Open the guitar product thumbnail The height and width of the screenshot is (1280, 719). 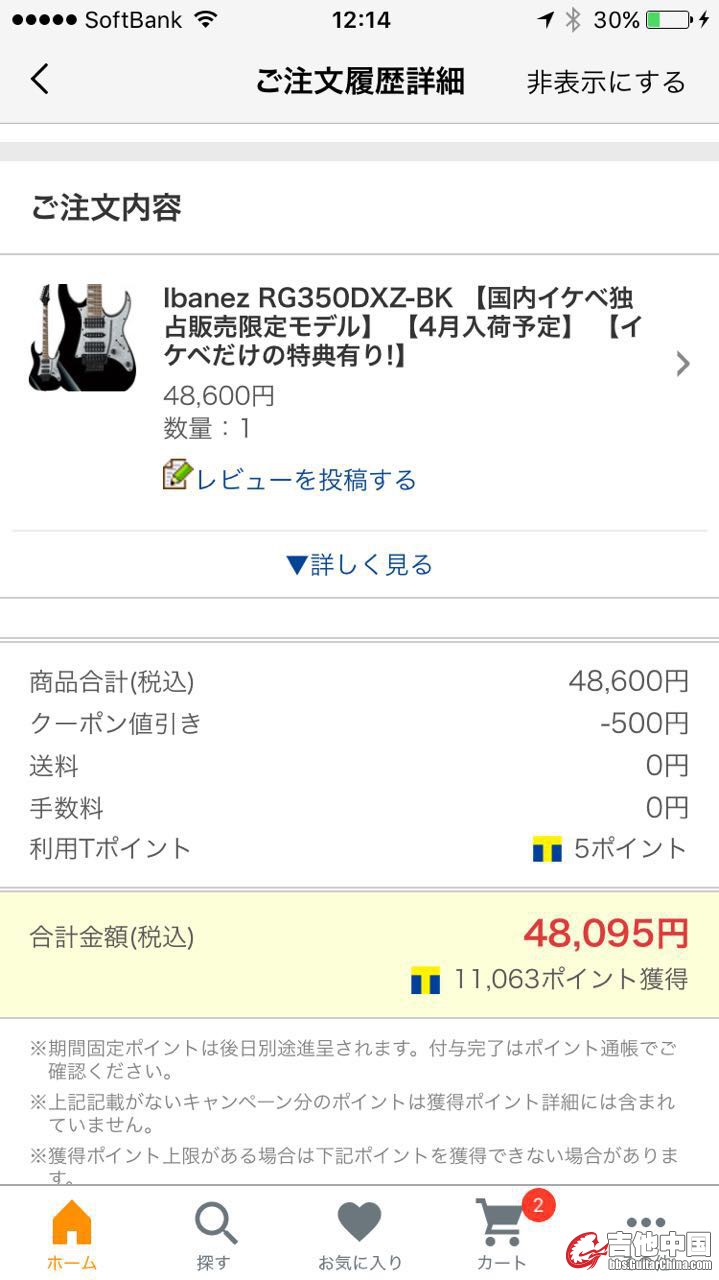pos(82,337)
